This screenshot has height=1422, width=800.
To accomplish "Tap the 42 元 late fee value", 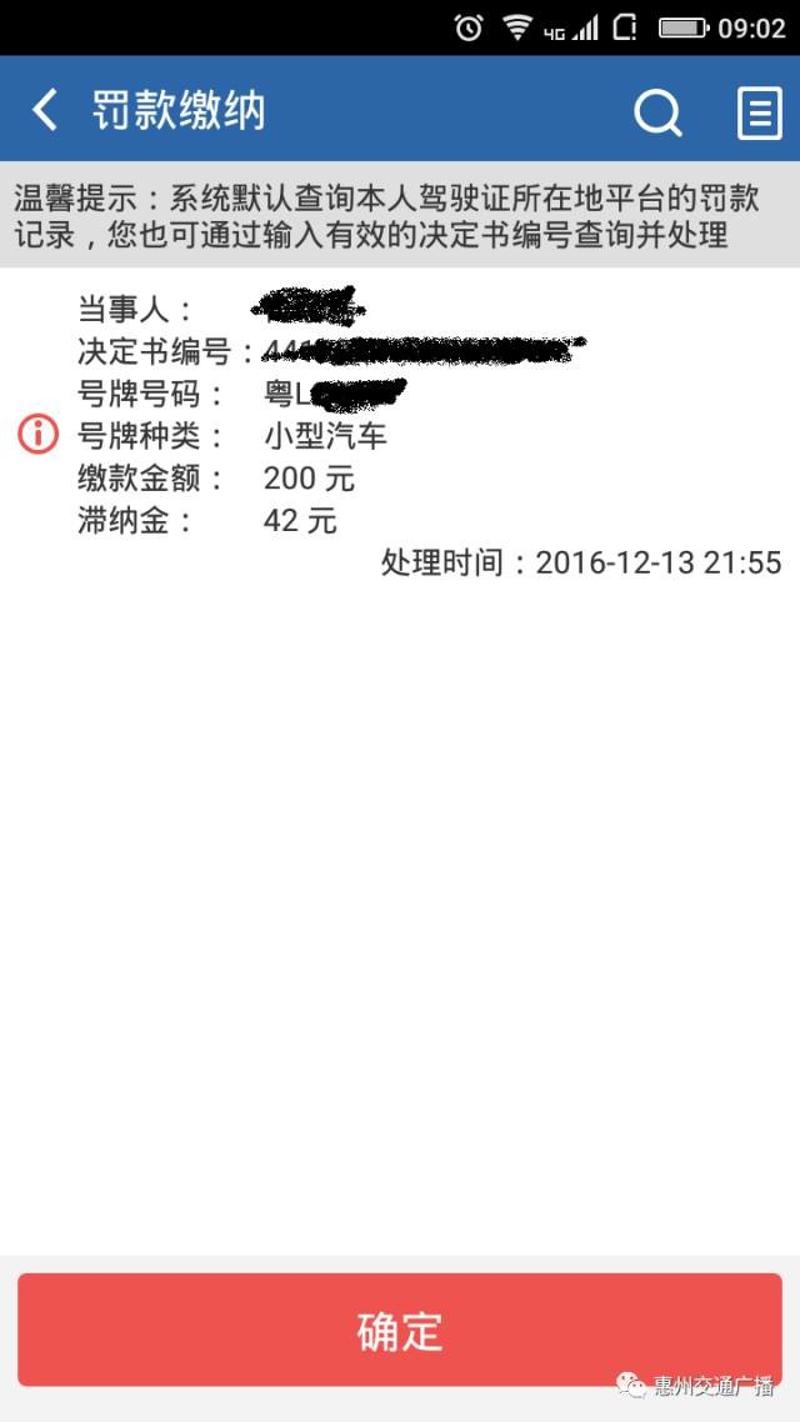I will click(298, 521).
